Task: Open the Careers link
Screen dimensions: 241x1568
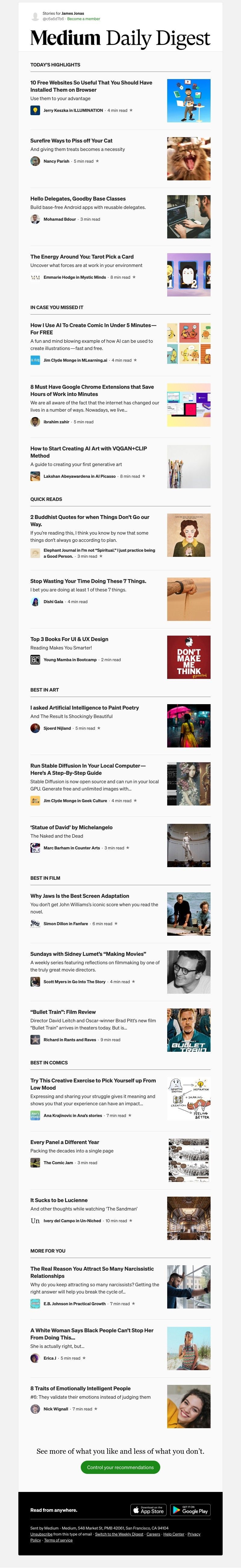Action: pyautogui.click(x=153, y=1534)
